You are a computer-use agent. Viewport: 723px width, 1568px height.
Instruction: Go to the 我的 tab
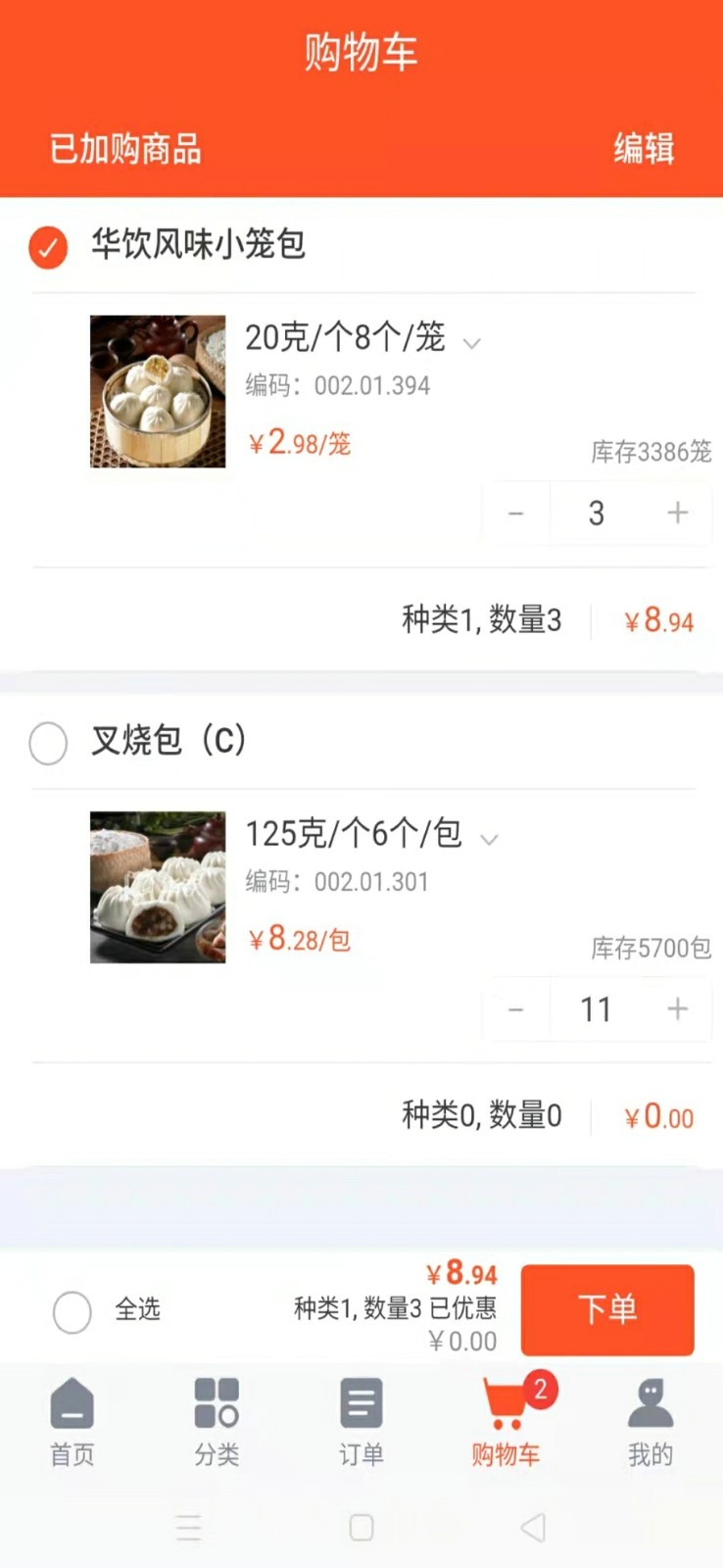(x=651, y=1421)
